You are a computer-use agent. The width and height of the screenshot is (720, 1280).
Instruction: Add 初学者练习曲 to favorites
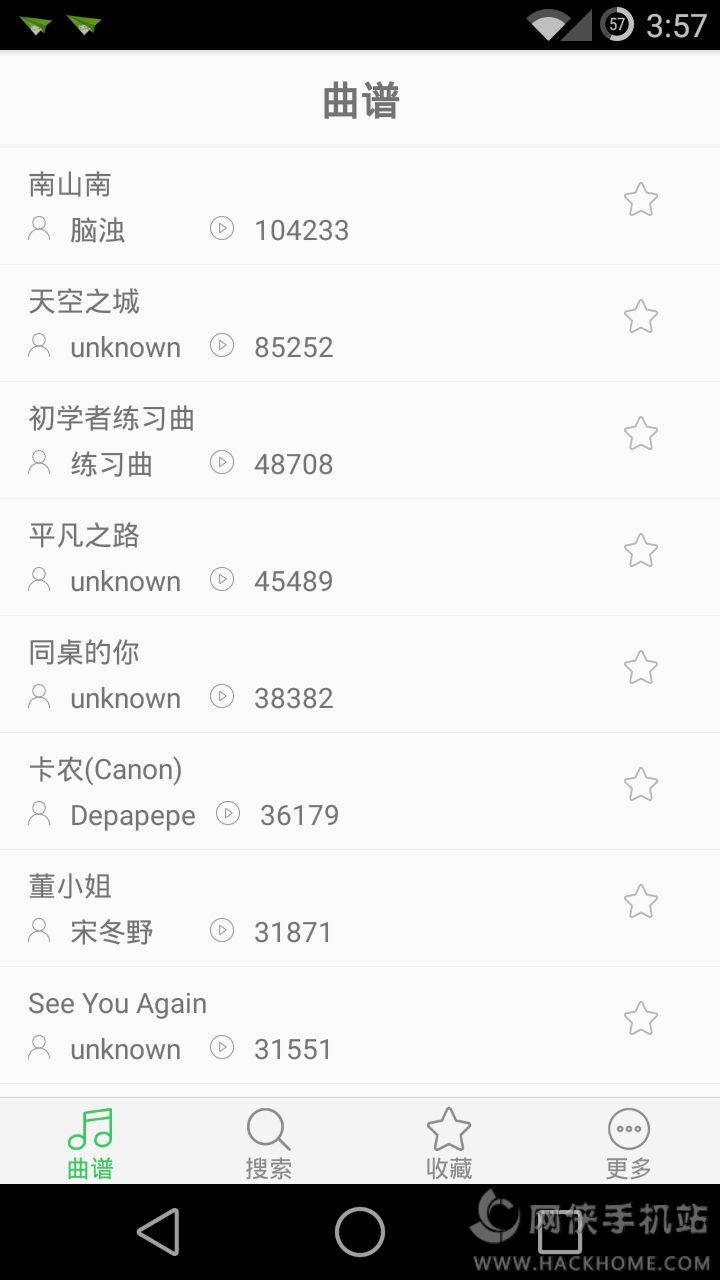pos(640,434)
